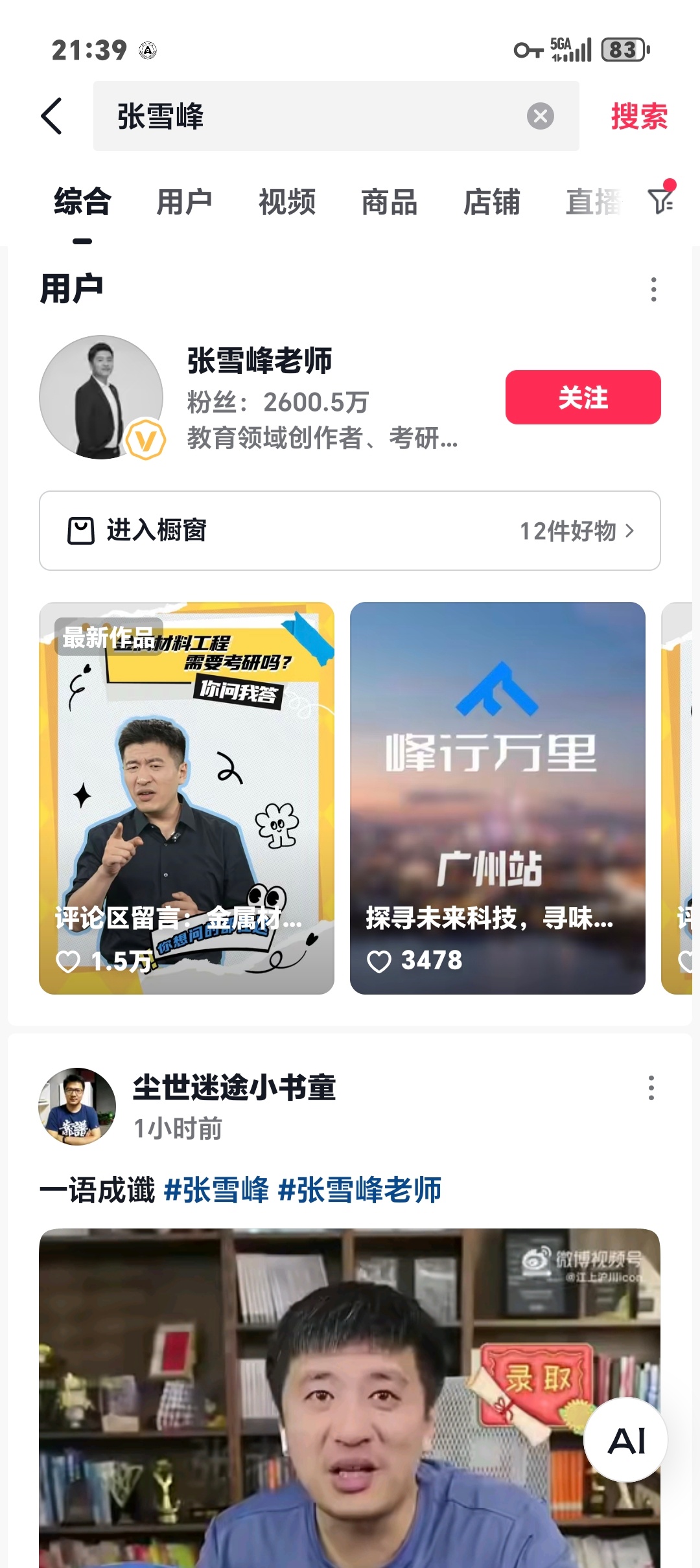Screen dimensions: 700x1568
Task: Switch to the 商品 tab
Action: tap(389, 203)
